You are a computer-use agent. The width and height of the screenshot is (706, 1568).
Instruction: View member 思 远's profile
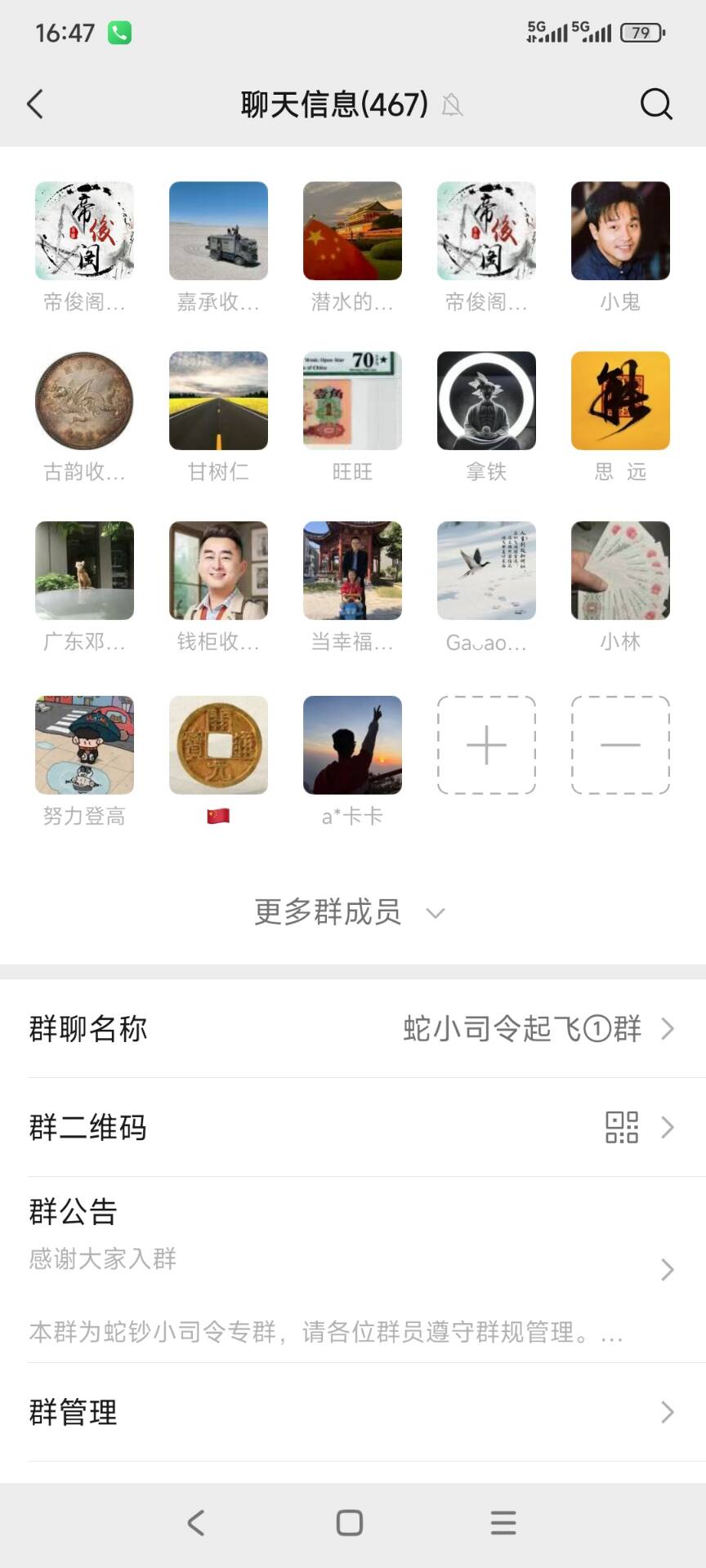pyautogui.click(x=620, y=401)
